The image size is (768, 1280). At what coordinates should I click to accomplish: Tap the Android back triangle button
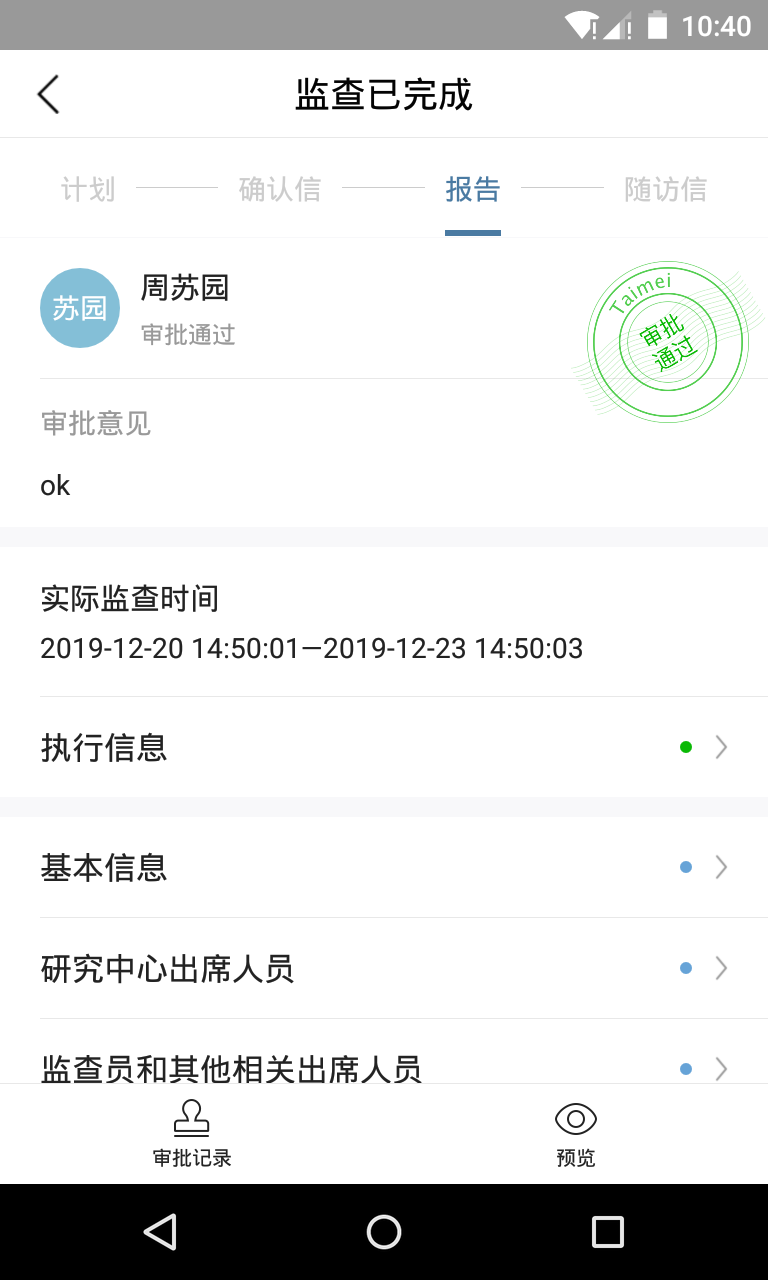tap(160, 1232)
